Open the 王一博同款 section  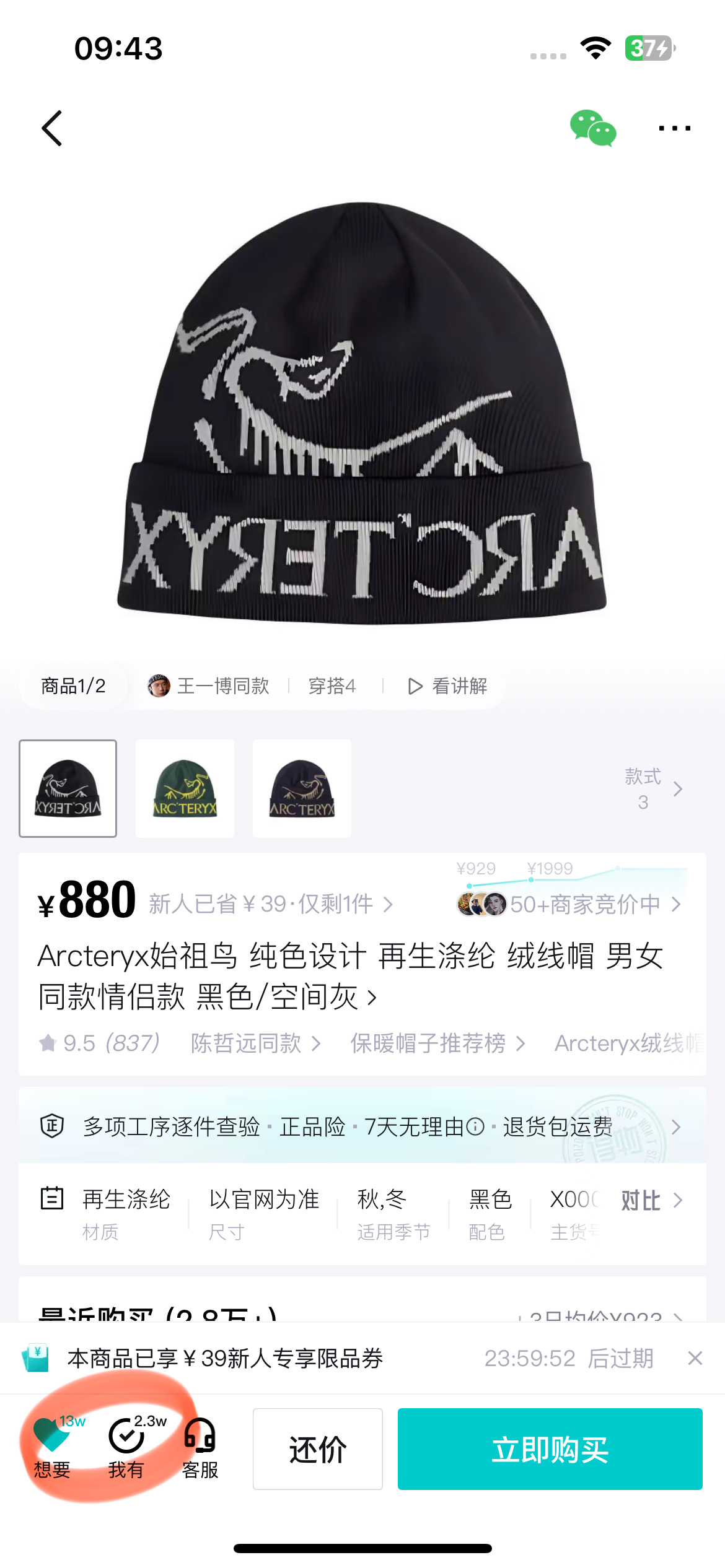(x=209, y=686)
